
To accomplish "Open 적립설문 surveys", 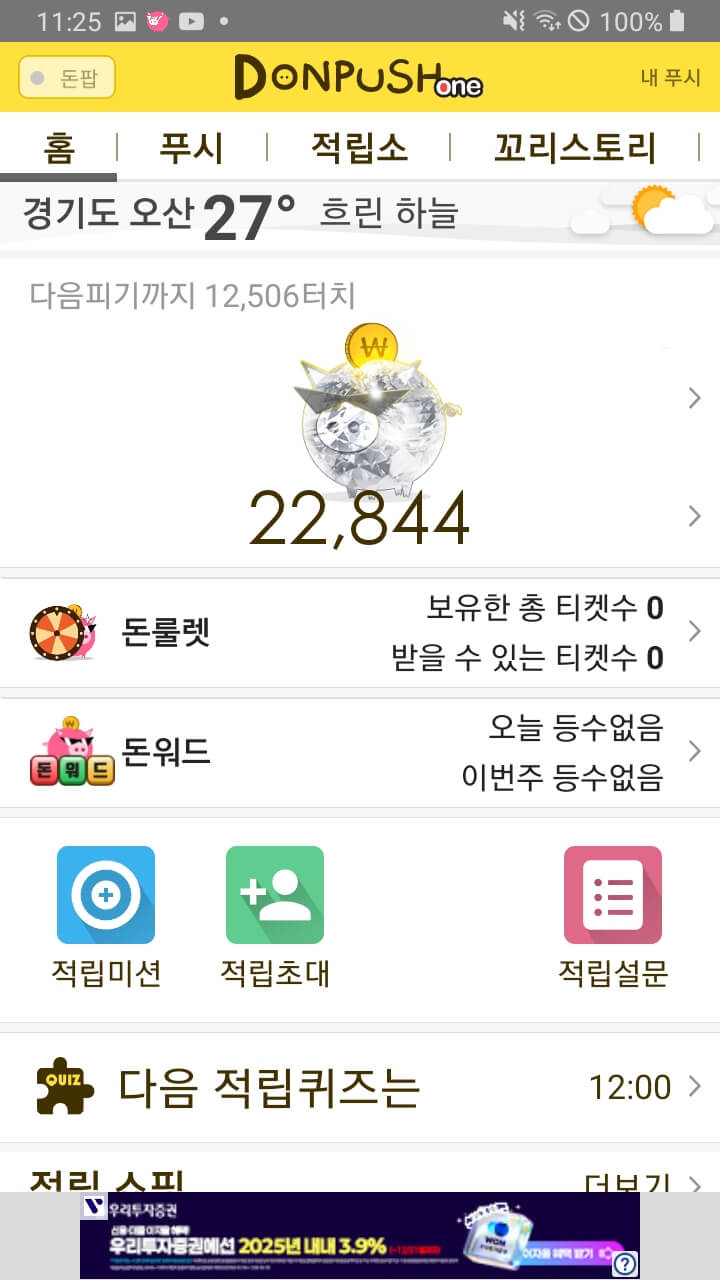I will (612, 915).
